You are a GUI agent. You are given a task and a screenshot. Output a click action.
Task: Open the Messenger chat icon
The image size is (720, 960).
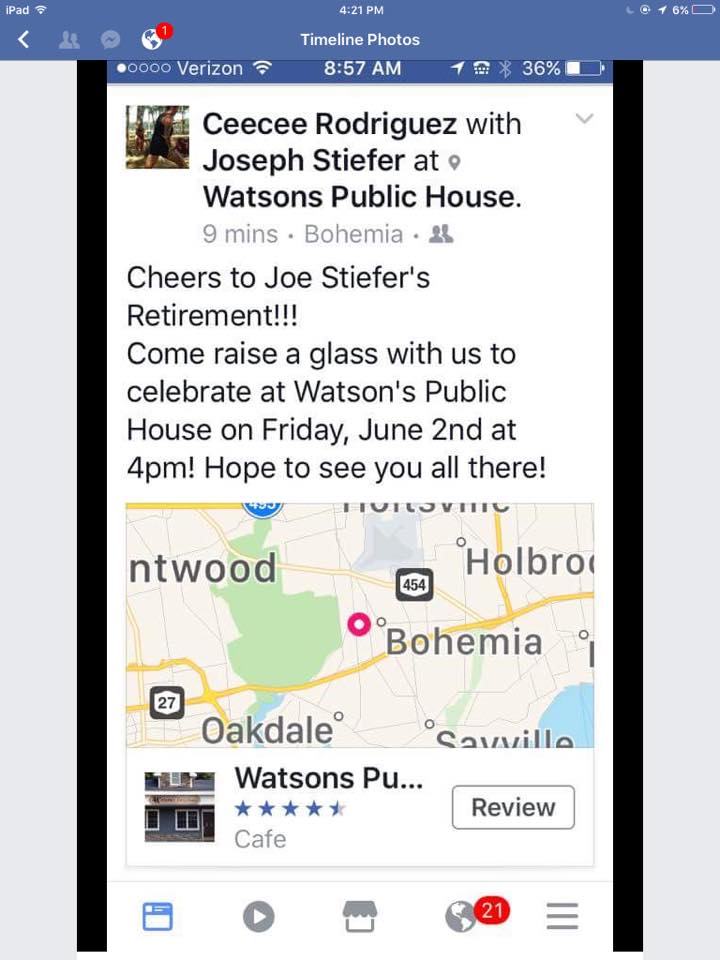pos(111,40)
